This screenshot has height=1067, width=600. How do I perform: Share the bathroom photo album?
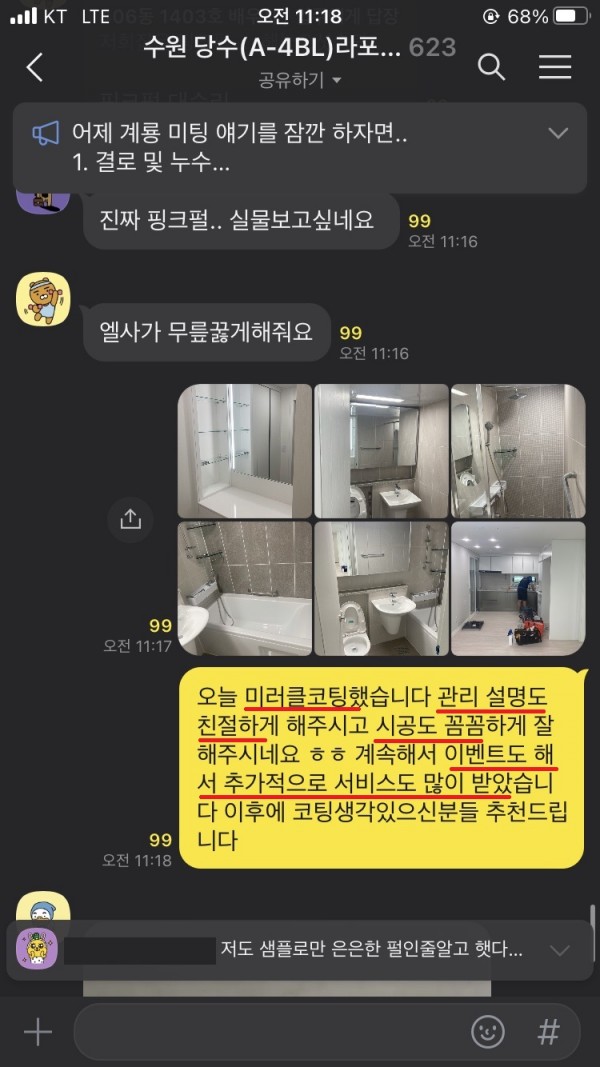pos(131,518)
